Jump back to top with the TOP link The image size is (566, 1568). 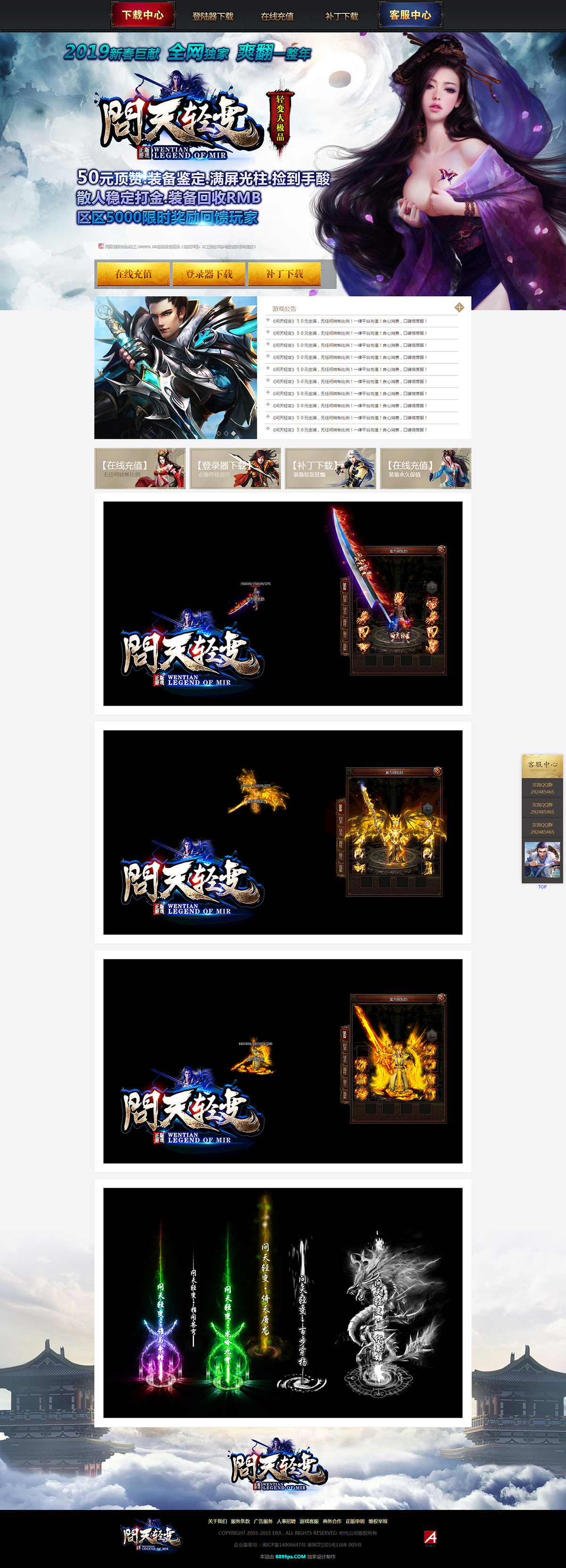pos(542,887)
